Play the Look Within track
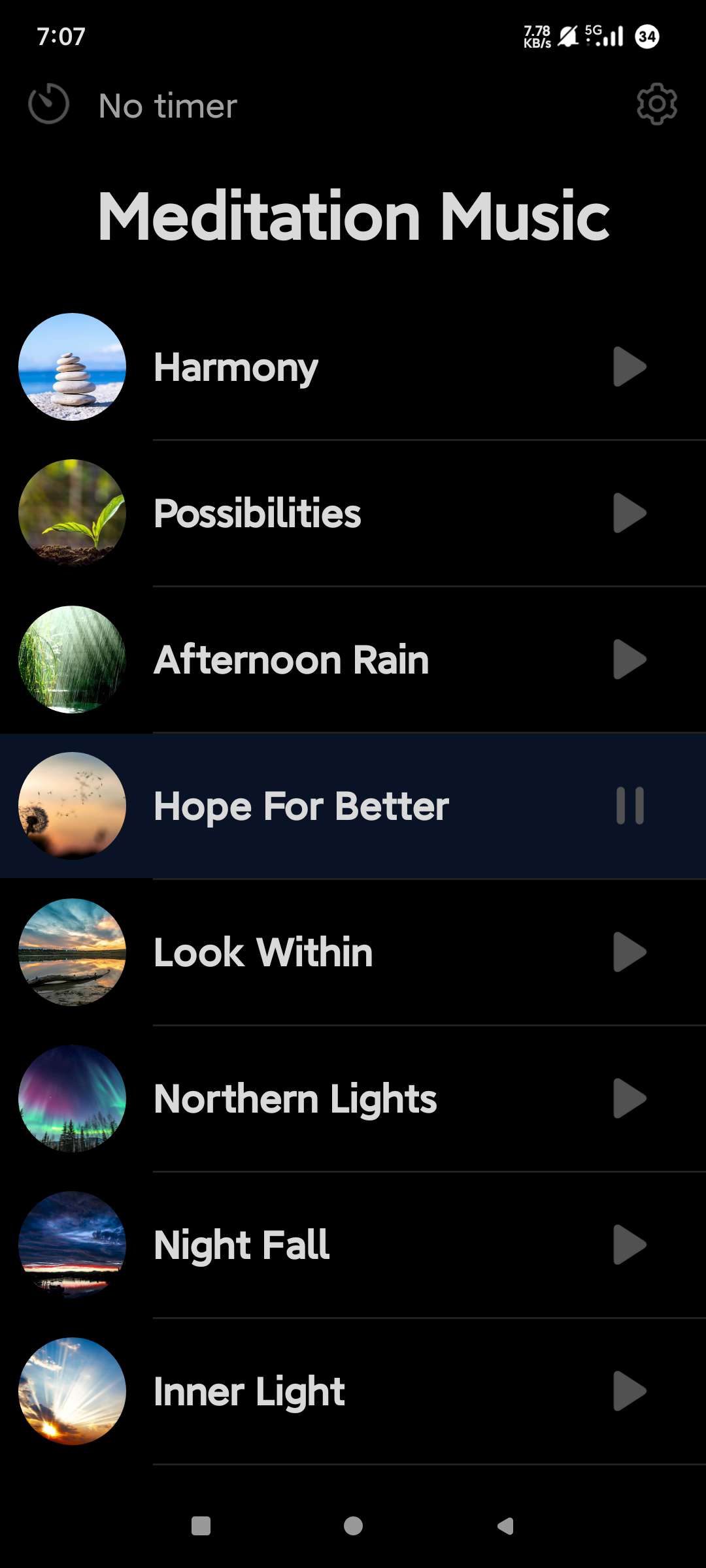The width and height of the screenshot is (706, 1568). (630, 953)
